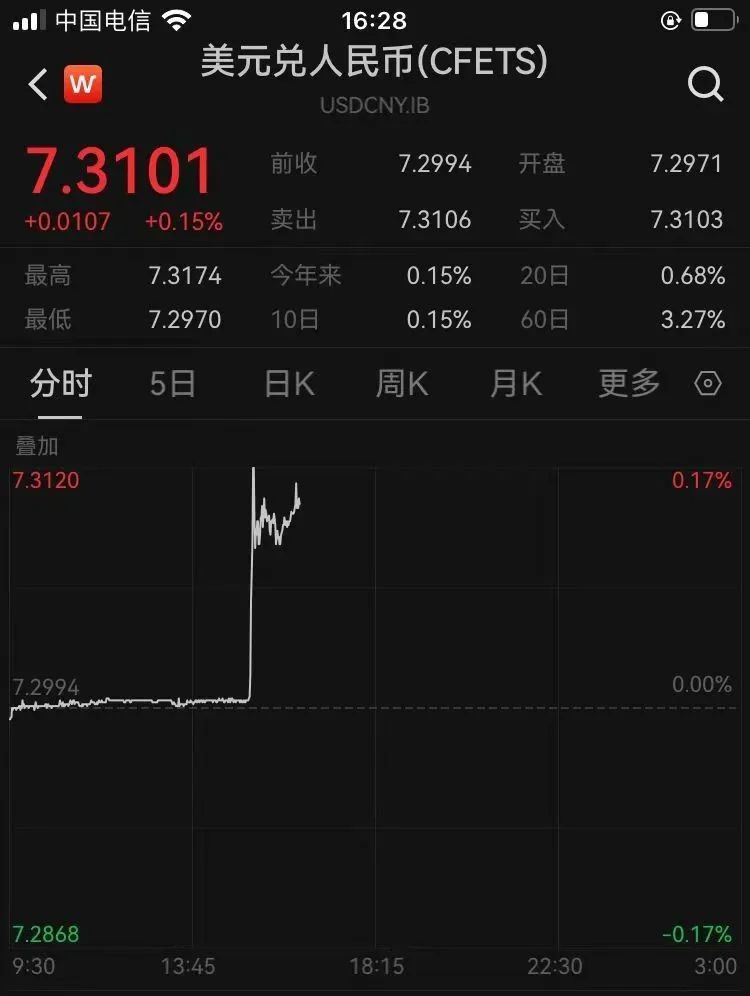Tap 叠加 to overlay a comparison
Viewport: 750px width, 996px height.
coord(37,446)
